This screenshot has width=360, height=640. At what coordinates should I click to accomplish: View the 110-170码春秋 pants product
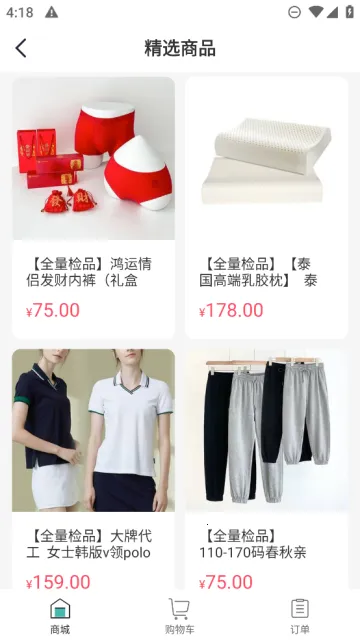[x=267, y=469]
